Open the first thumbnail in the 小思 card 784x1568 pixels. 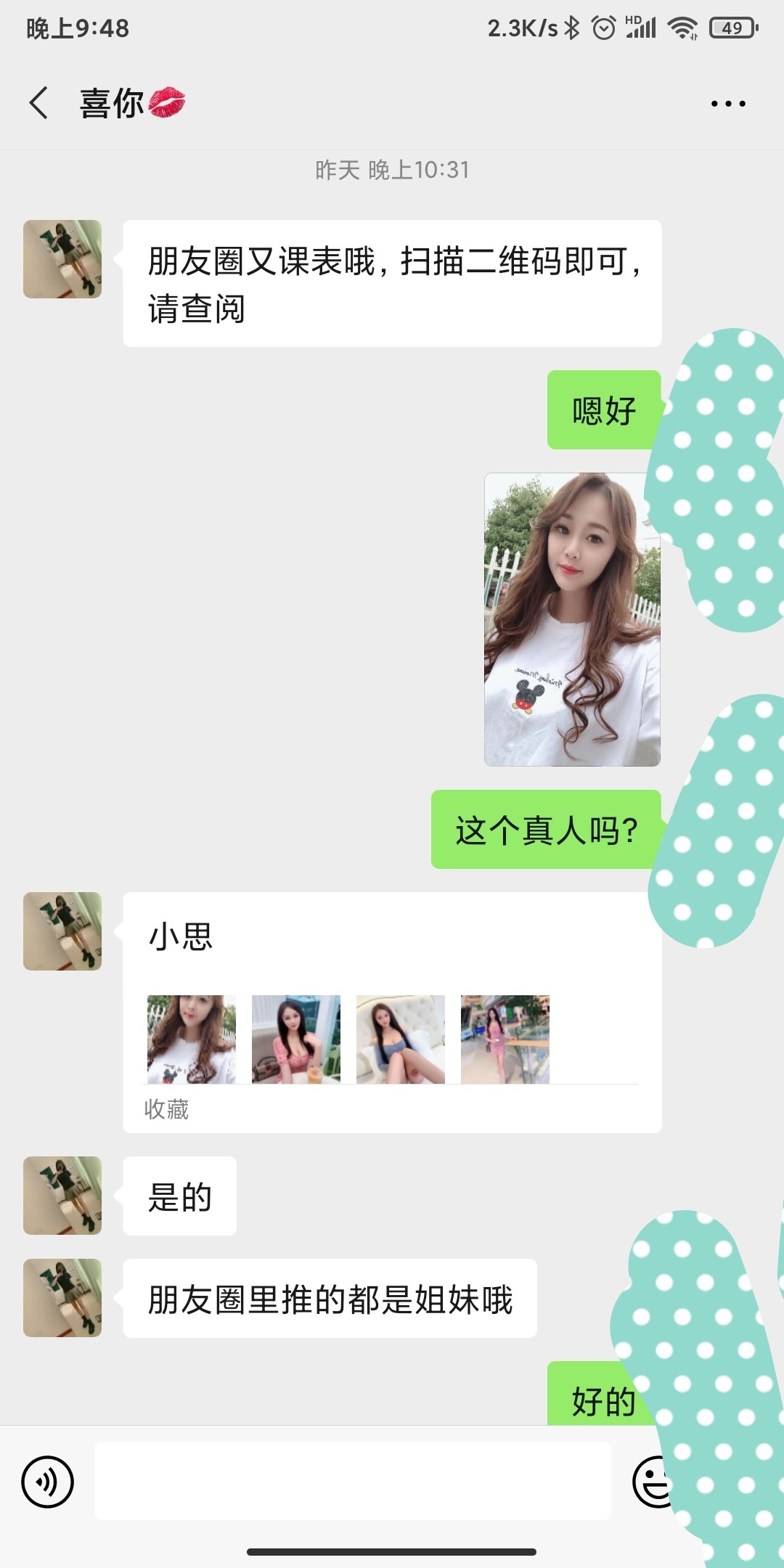click(x=192, y=1038)
